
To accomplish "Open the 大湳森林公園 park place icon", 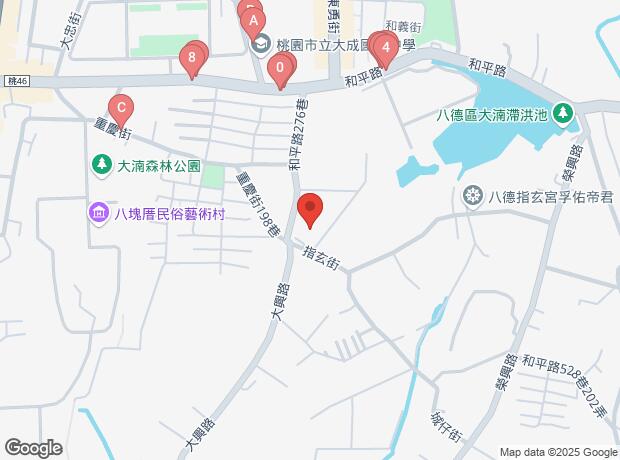I will 102,166.
